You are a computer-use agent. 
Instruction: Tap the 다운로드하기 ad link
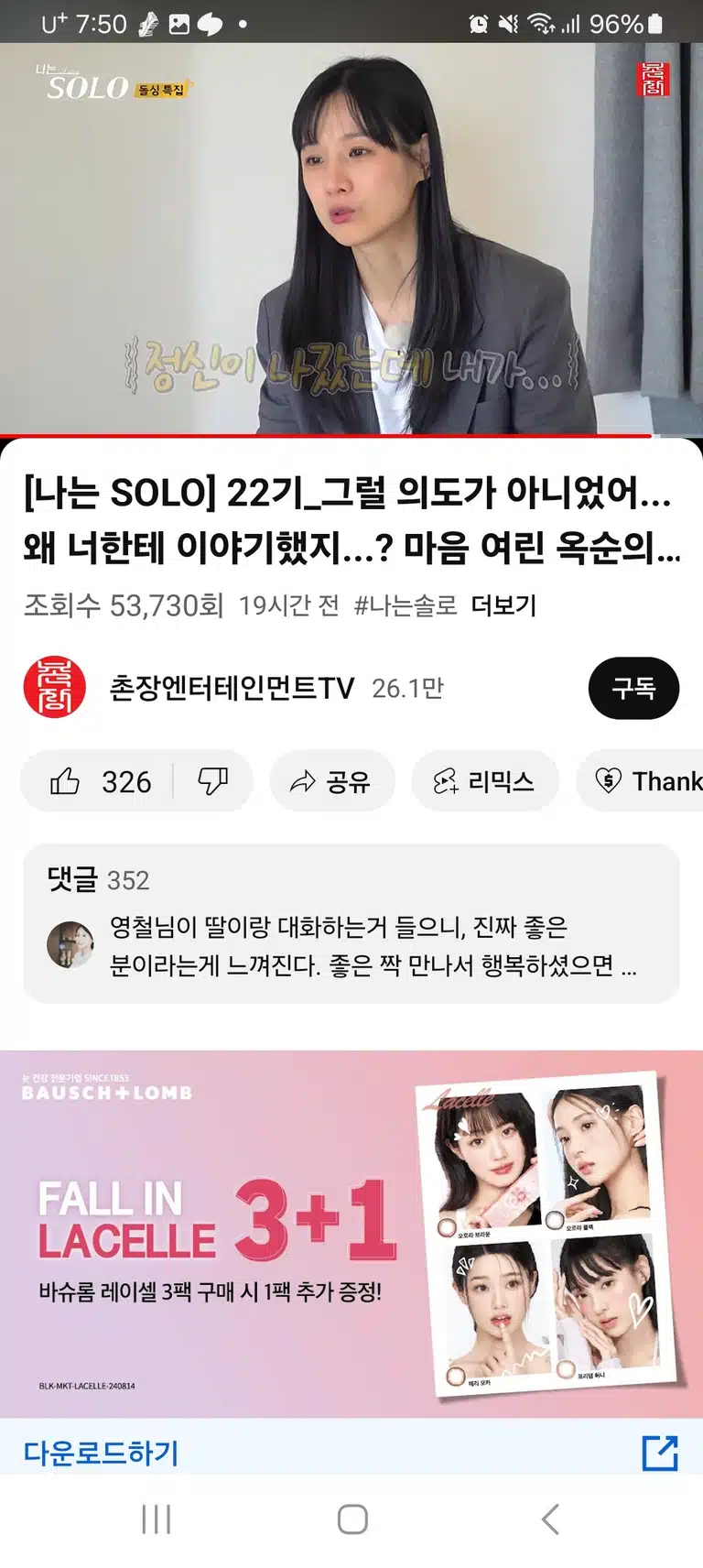tap(101, 1453)
